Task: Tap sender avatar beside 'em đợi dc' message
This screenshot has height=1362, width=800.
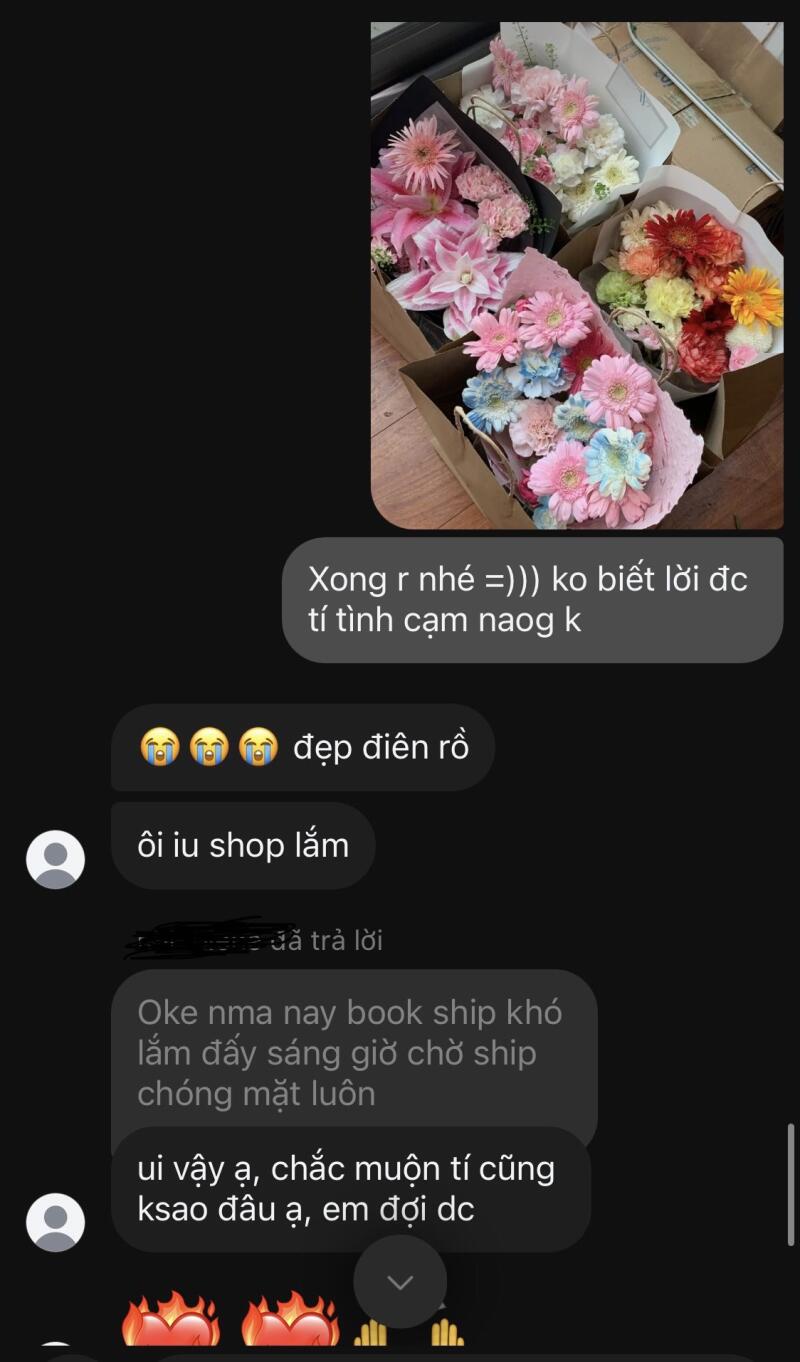Action: (x=55, y=1222)
